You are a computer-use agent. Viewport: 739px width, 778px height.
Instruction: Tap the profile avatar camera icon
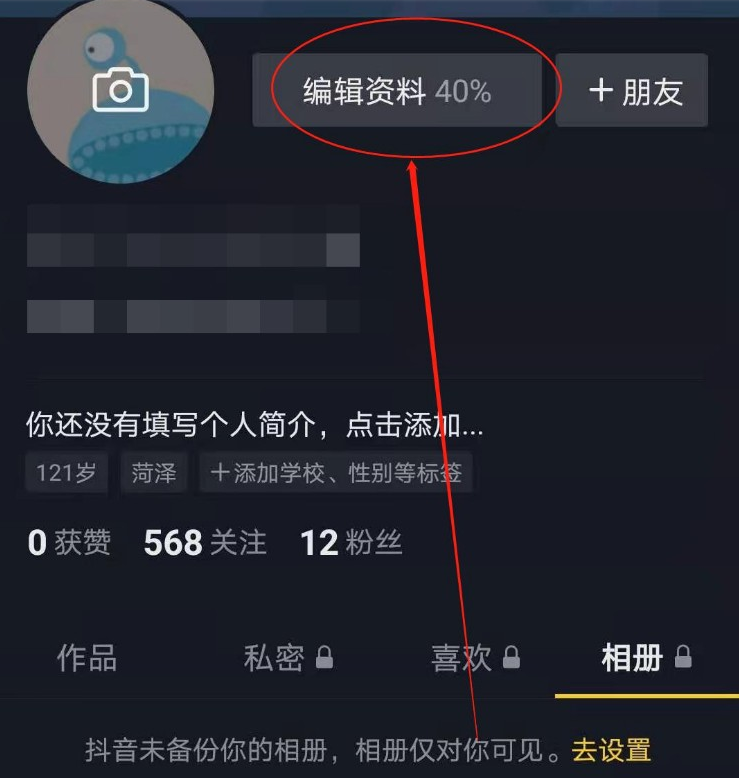pyautogui.click(x=120, y=92)
